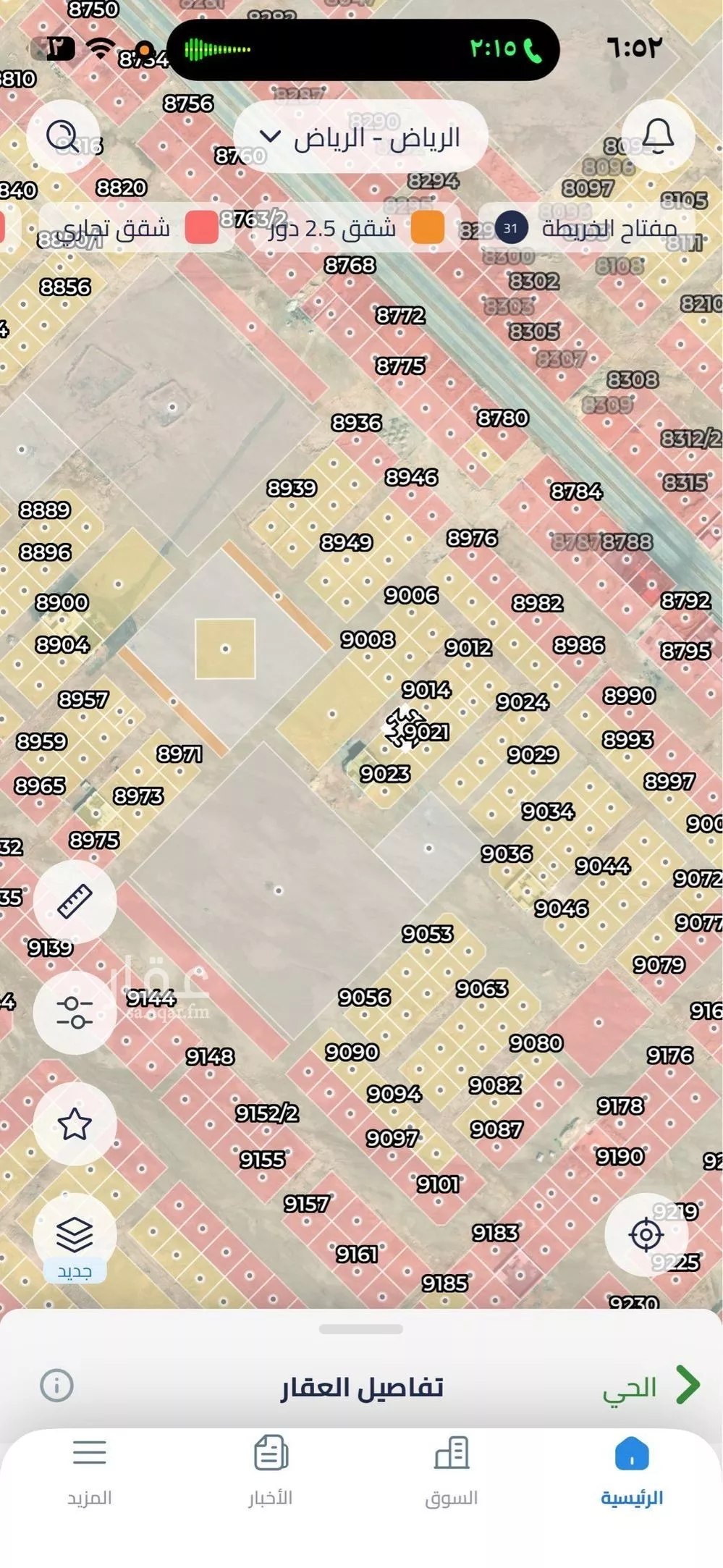Select parcel 9021 on the map
The height and width of the screenshot is (1568, 723).
point(427,732)
